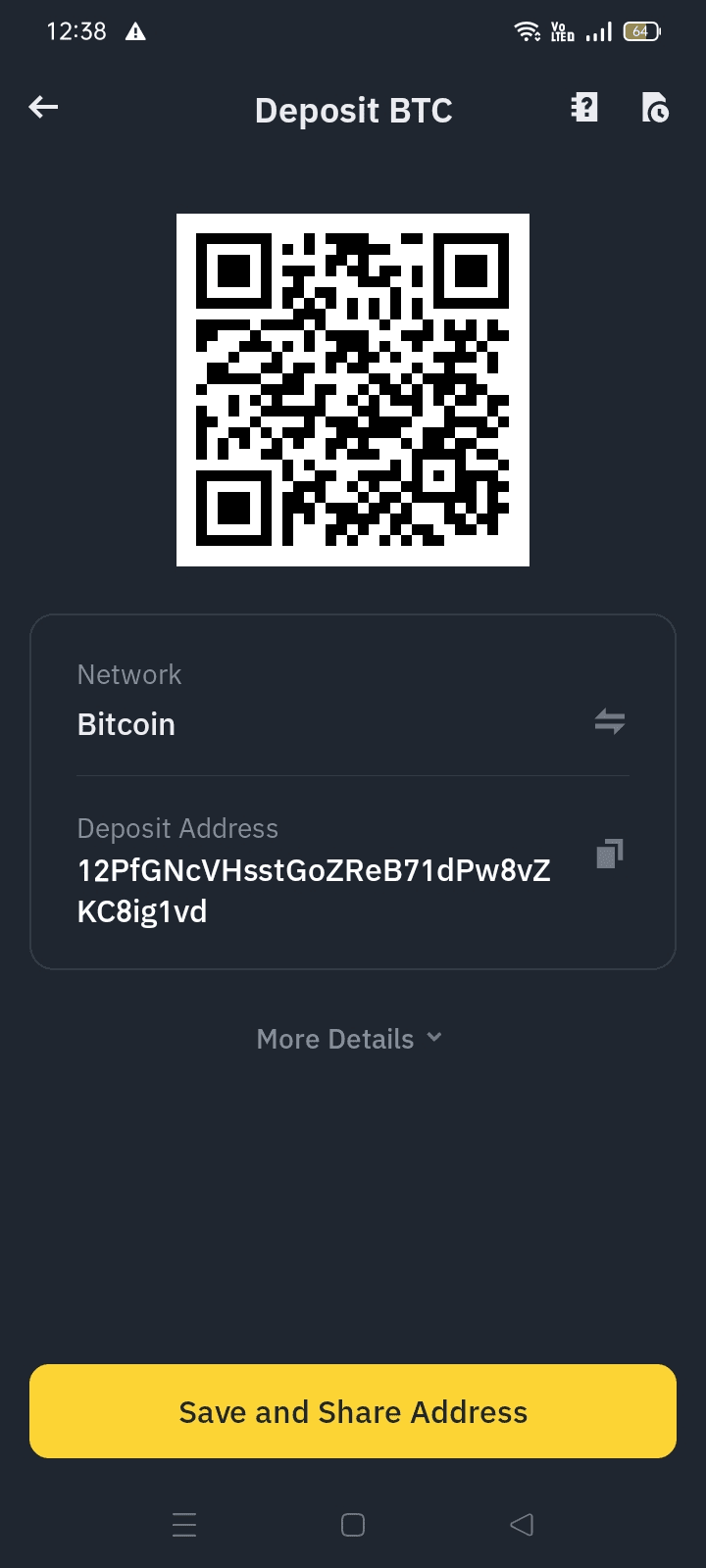706x1568 pixels.
Task: View deposit history
Action: [654, 108]
